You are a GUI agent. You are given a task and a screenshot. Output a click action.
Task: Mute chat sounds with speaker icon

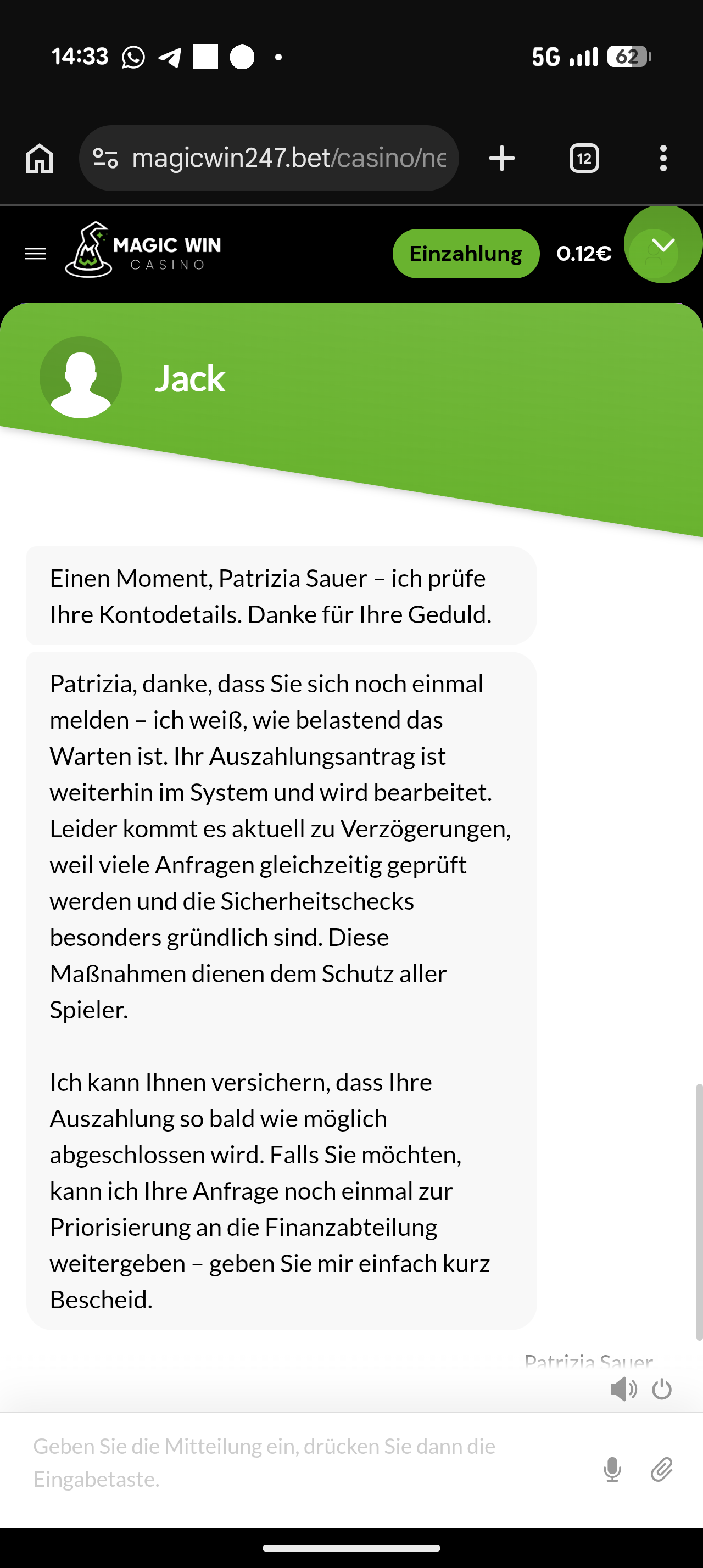click(x=623, y=1390)
